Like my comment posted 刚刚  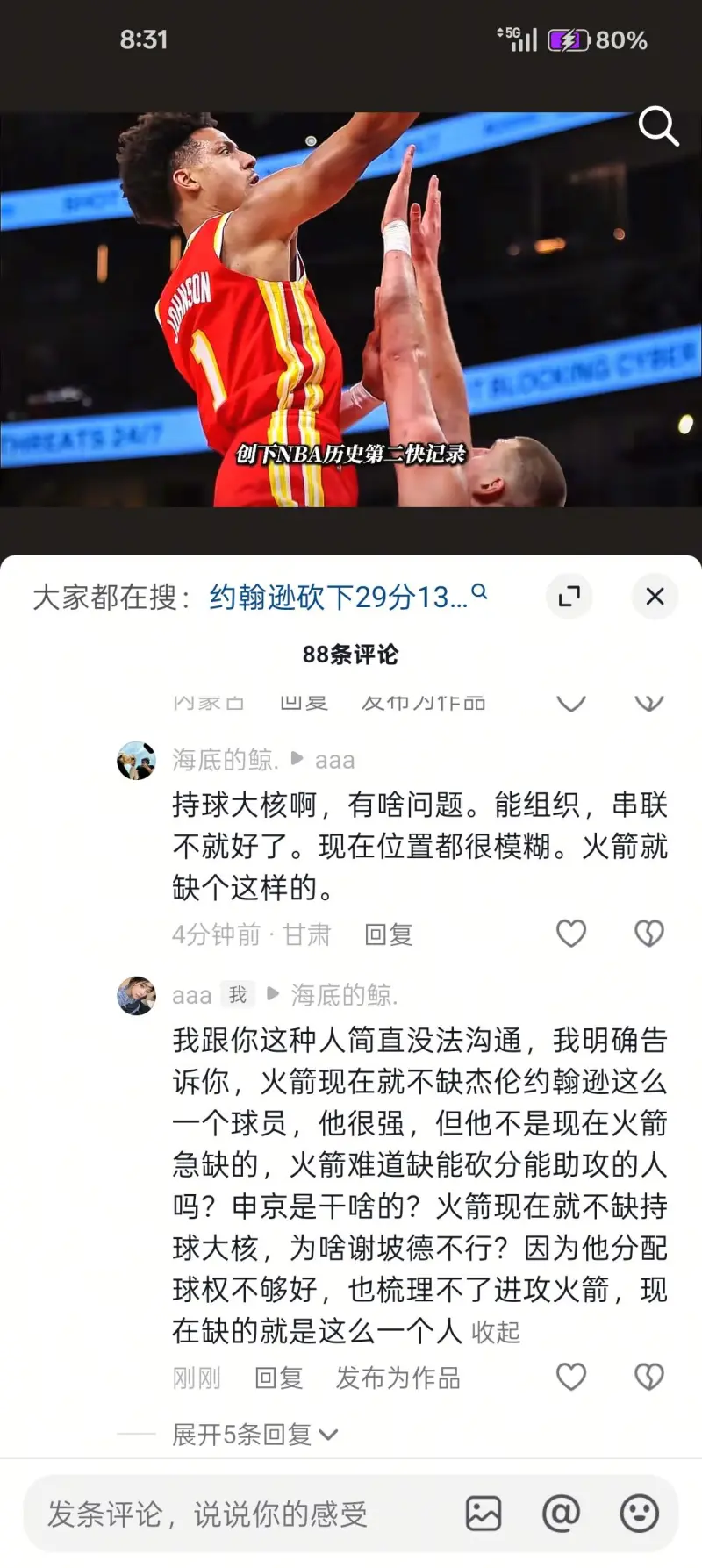click(571, 1377)
